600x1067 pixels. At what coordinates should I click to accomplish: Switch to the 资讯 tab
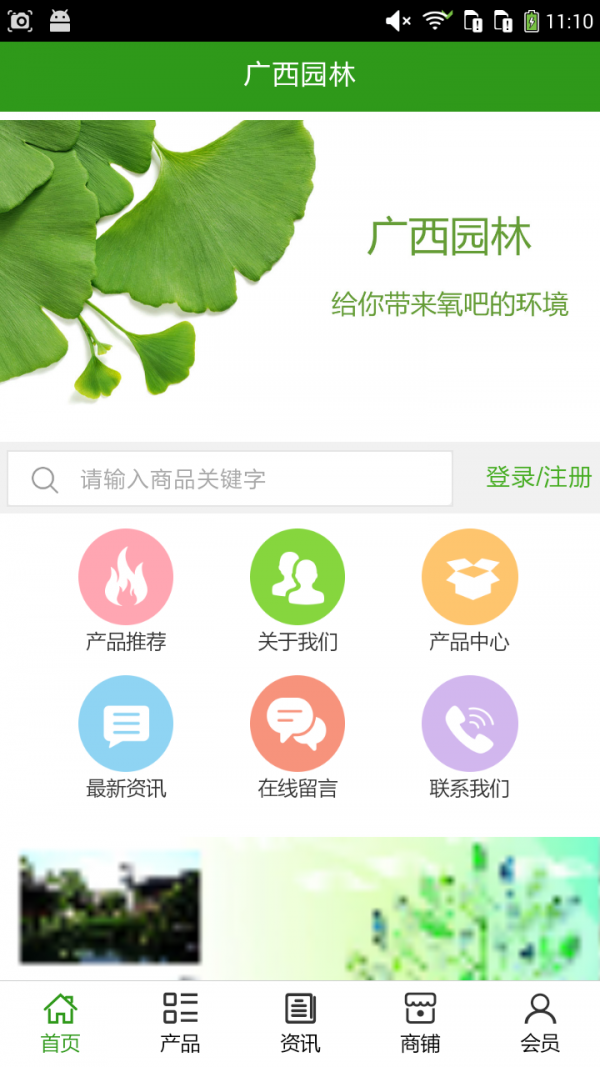(x=300, y=1023)
